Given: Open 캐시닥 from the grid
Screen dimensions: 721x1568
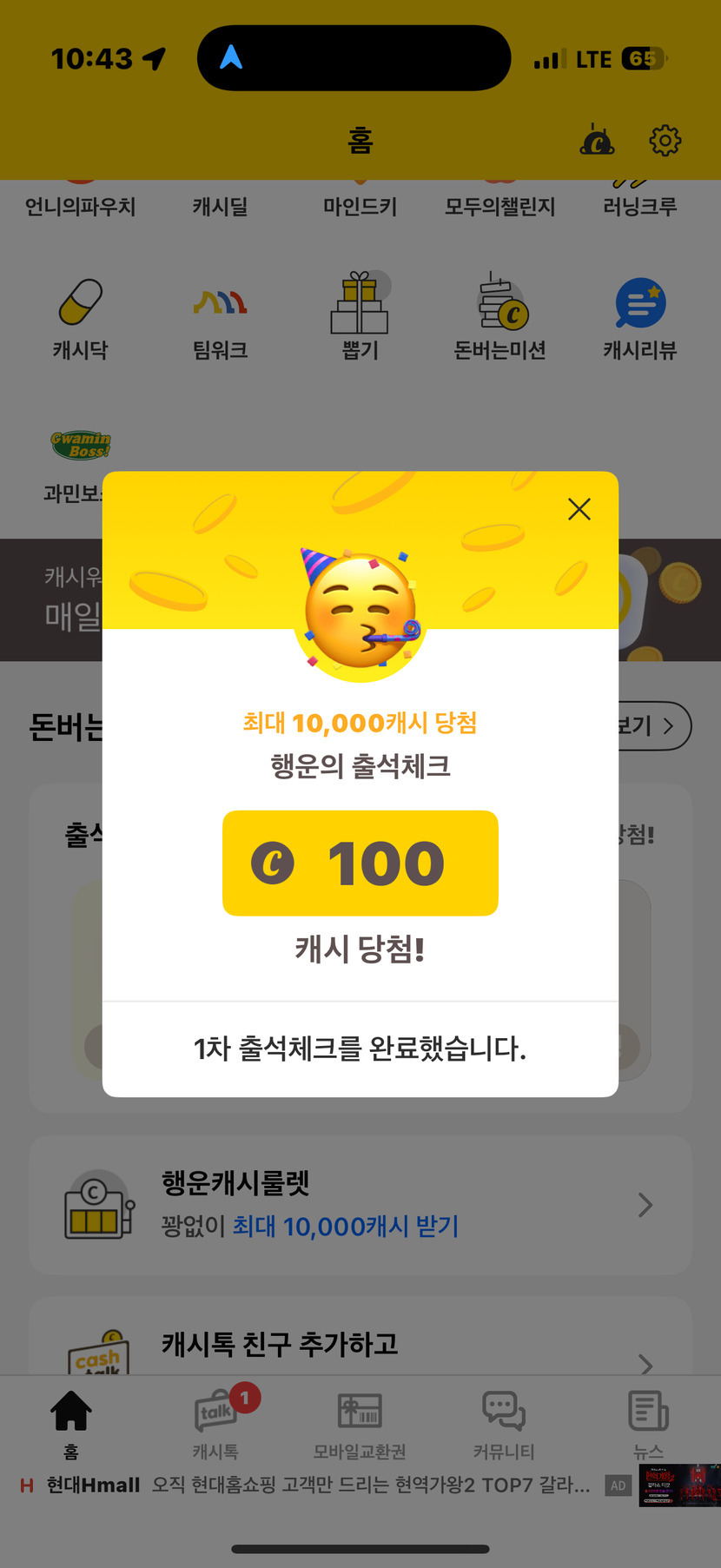Looking at the screenshot, I should pos(80,319).
